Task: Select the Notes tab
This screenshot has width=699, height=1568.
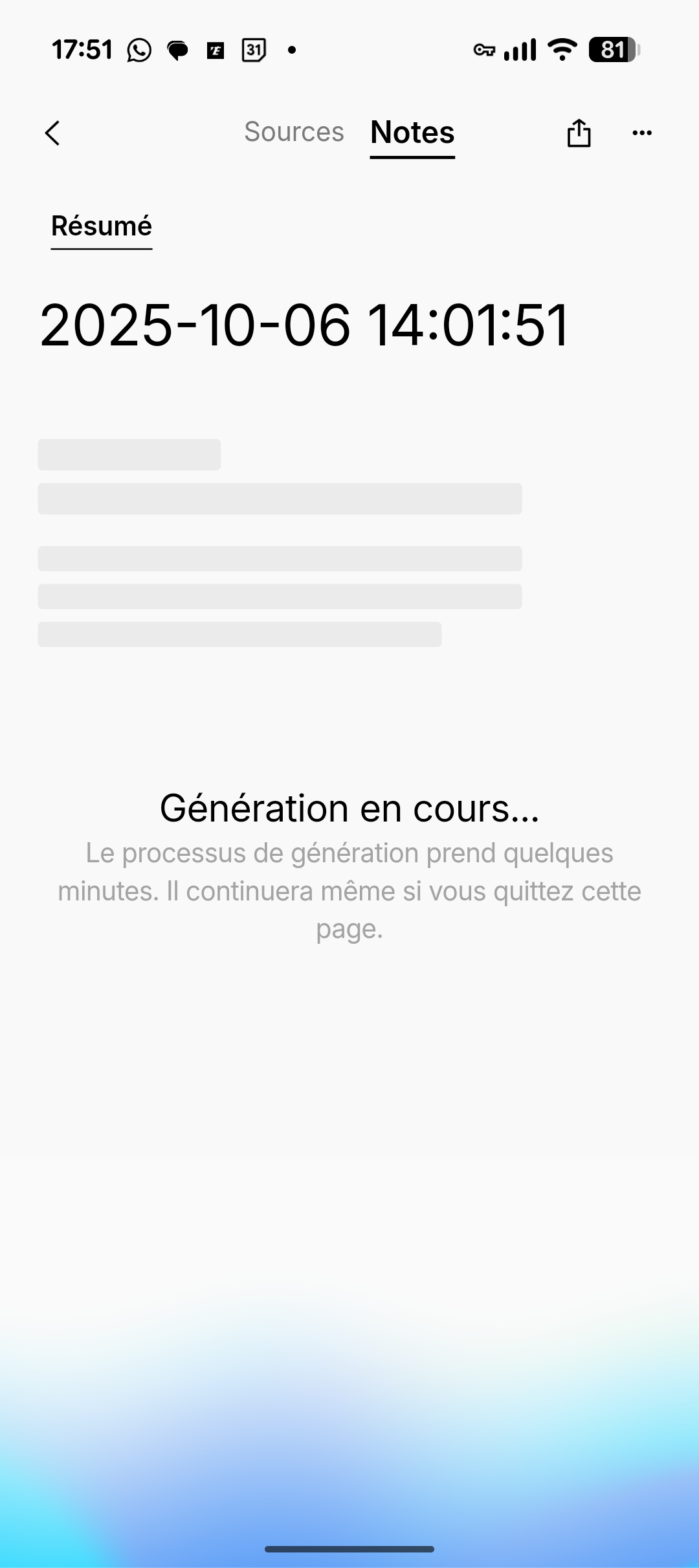Action: [412, 133]
